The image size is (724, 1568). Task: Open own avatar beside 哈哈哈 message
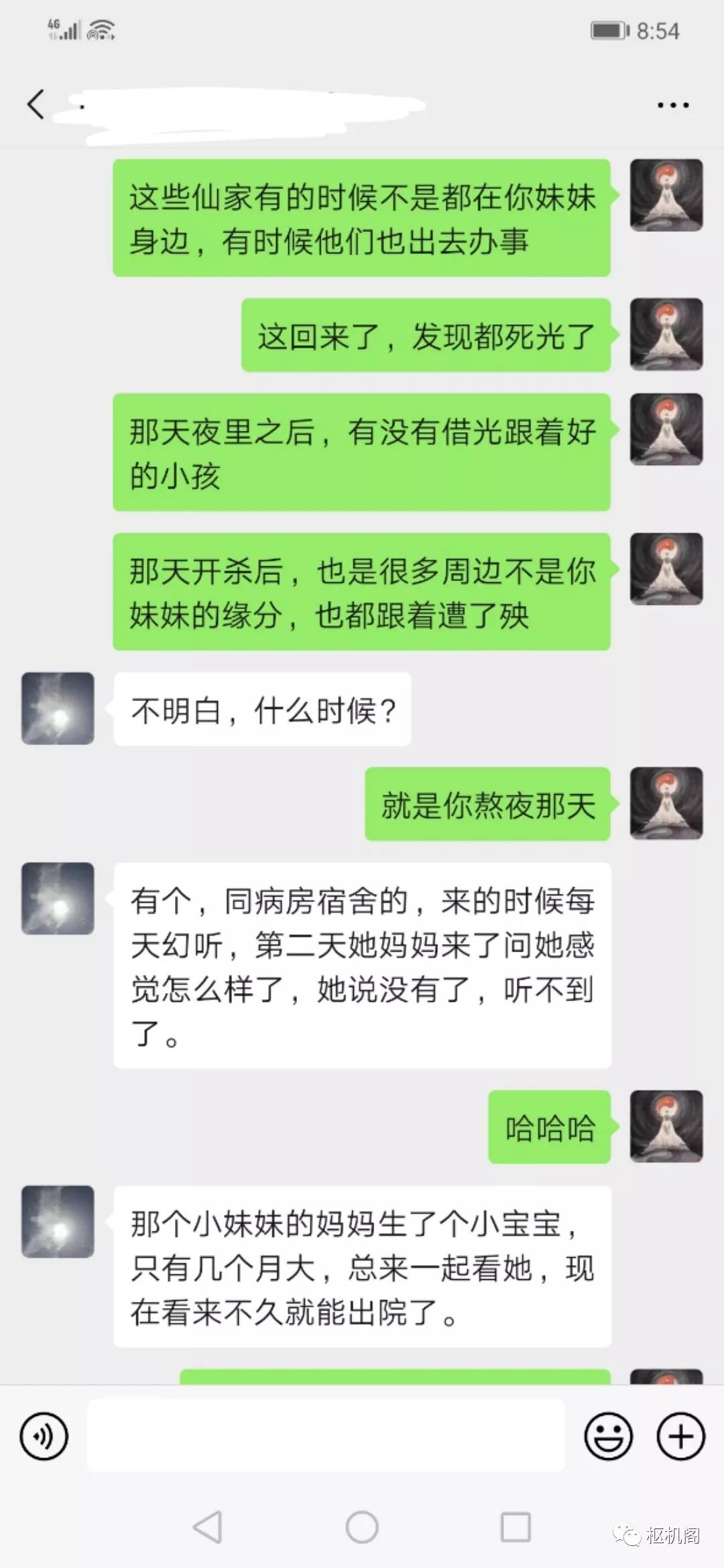666,1126
